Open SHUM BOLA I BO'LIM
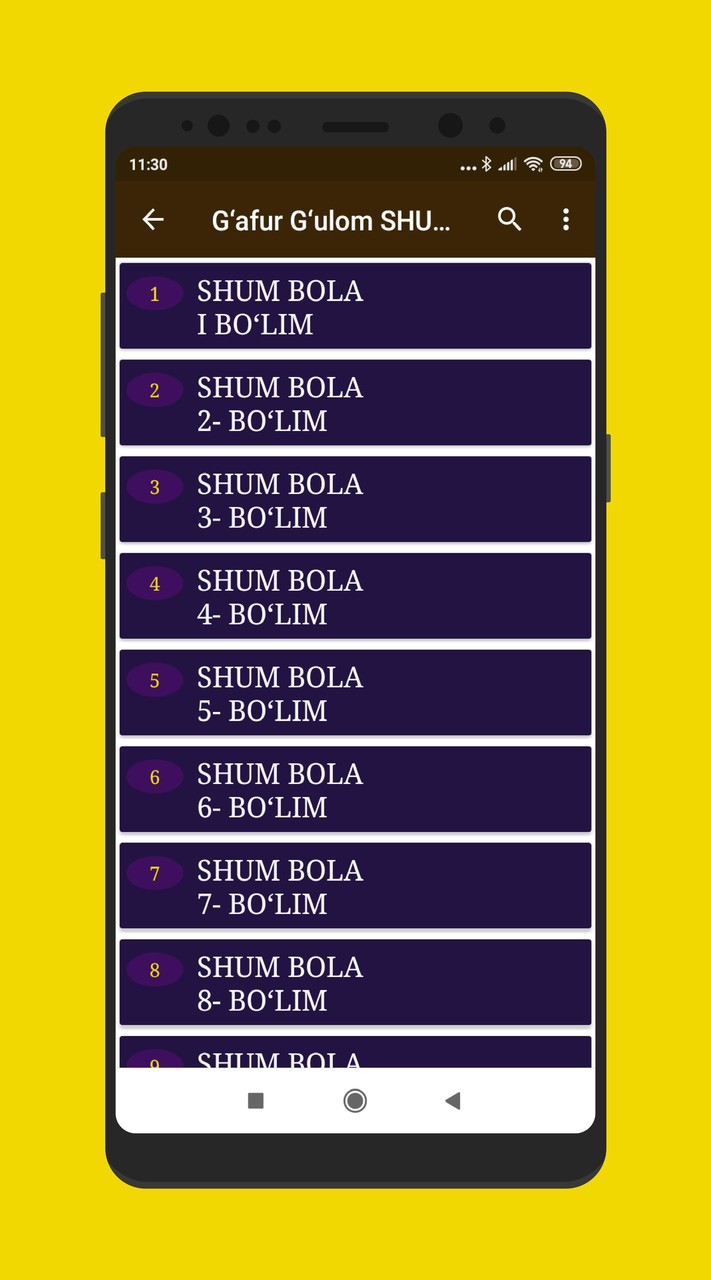 click(355, 306)
